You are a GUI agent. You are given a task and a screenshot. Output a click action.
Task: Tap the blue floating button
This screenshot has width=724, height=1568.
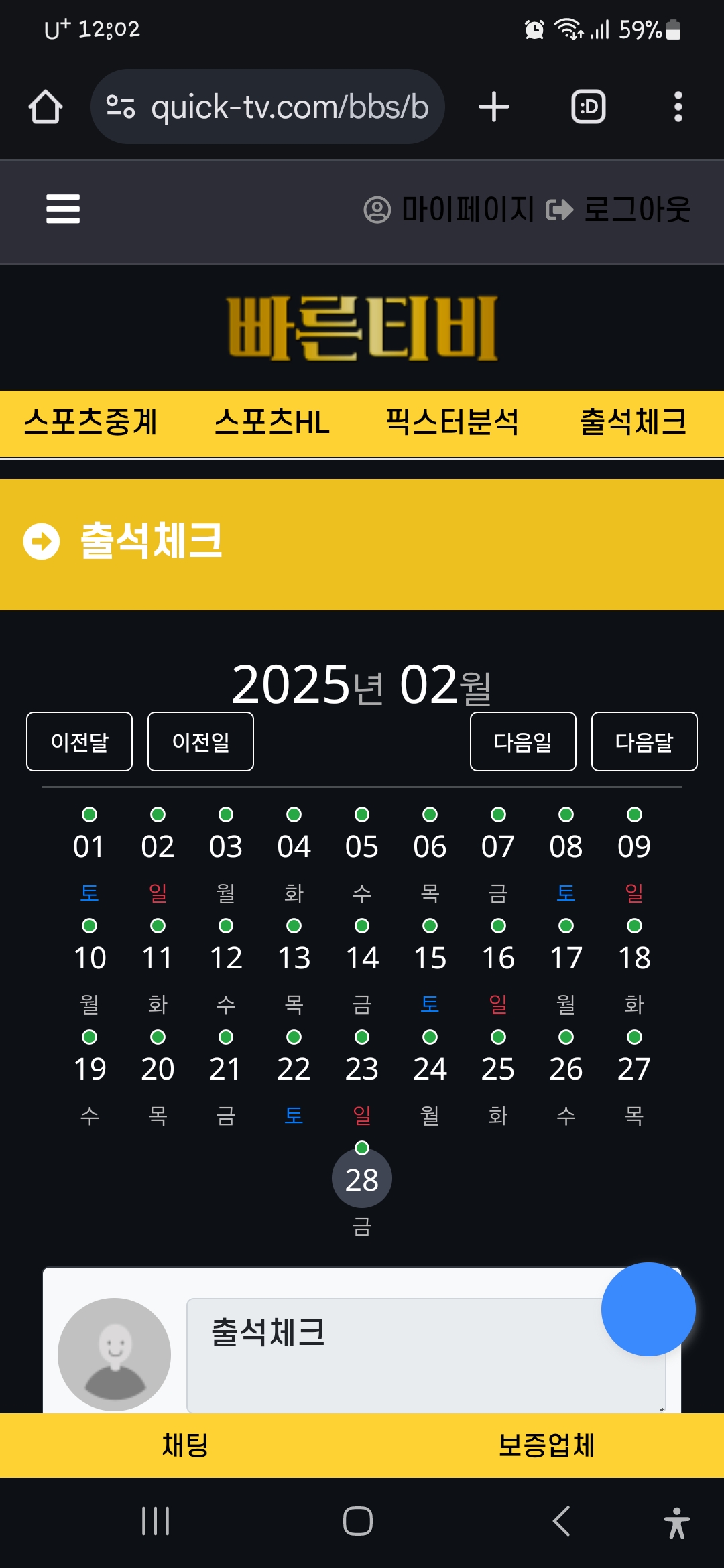(x=648, y=1309)
